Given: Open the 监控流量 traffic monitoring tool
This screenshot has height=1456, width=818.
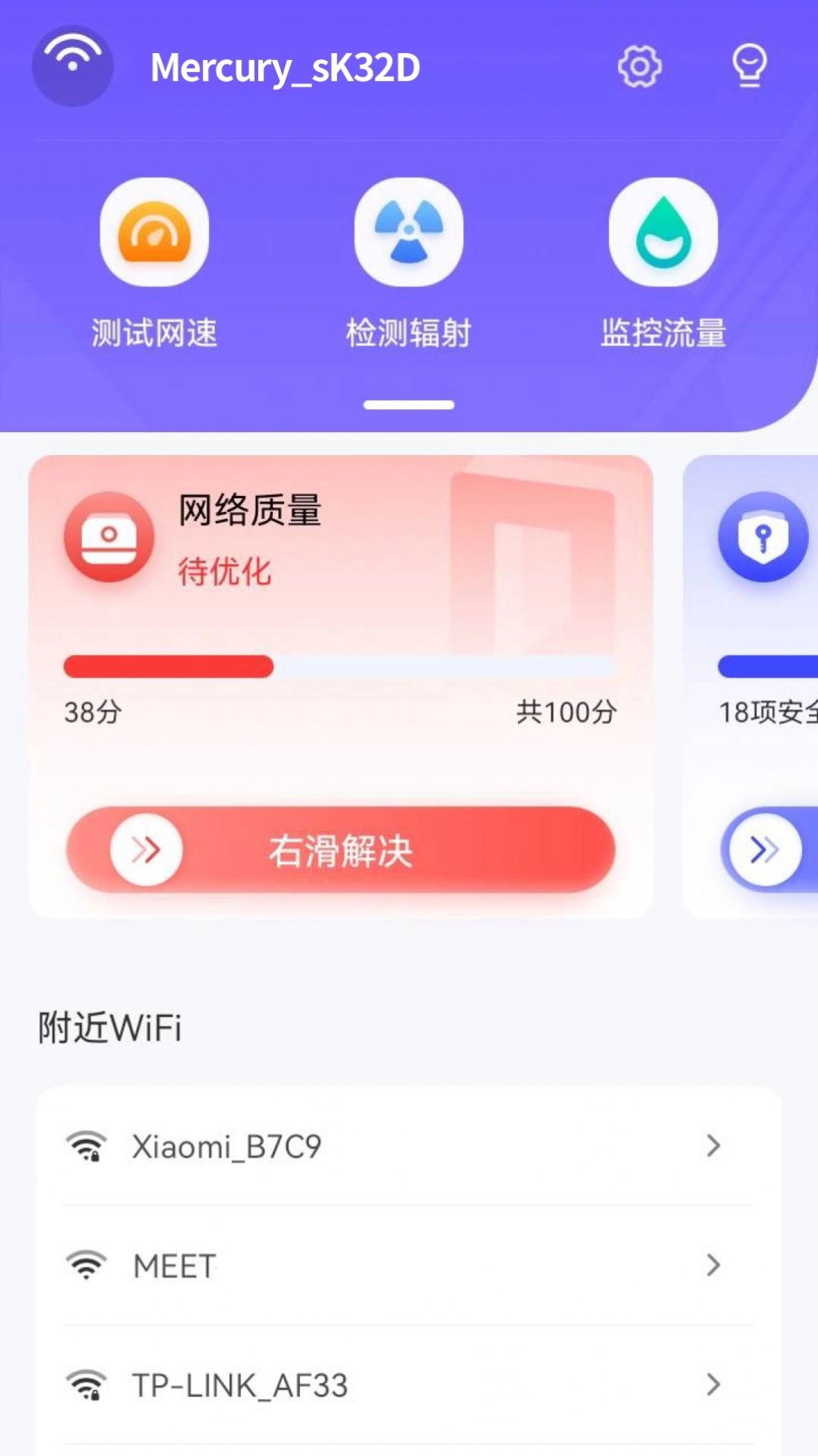Looking at the screenshot, I should (x=662, y=232).
